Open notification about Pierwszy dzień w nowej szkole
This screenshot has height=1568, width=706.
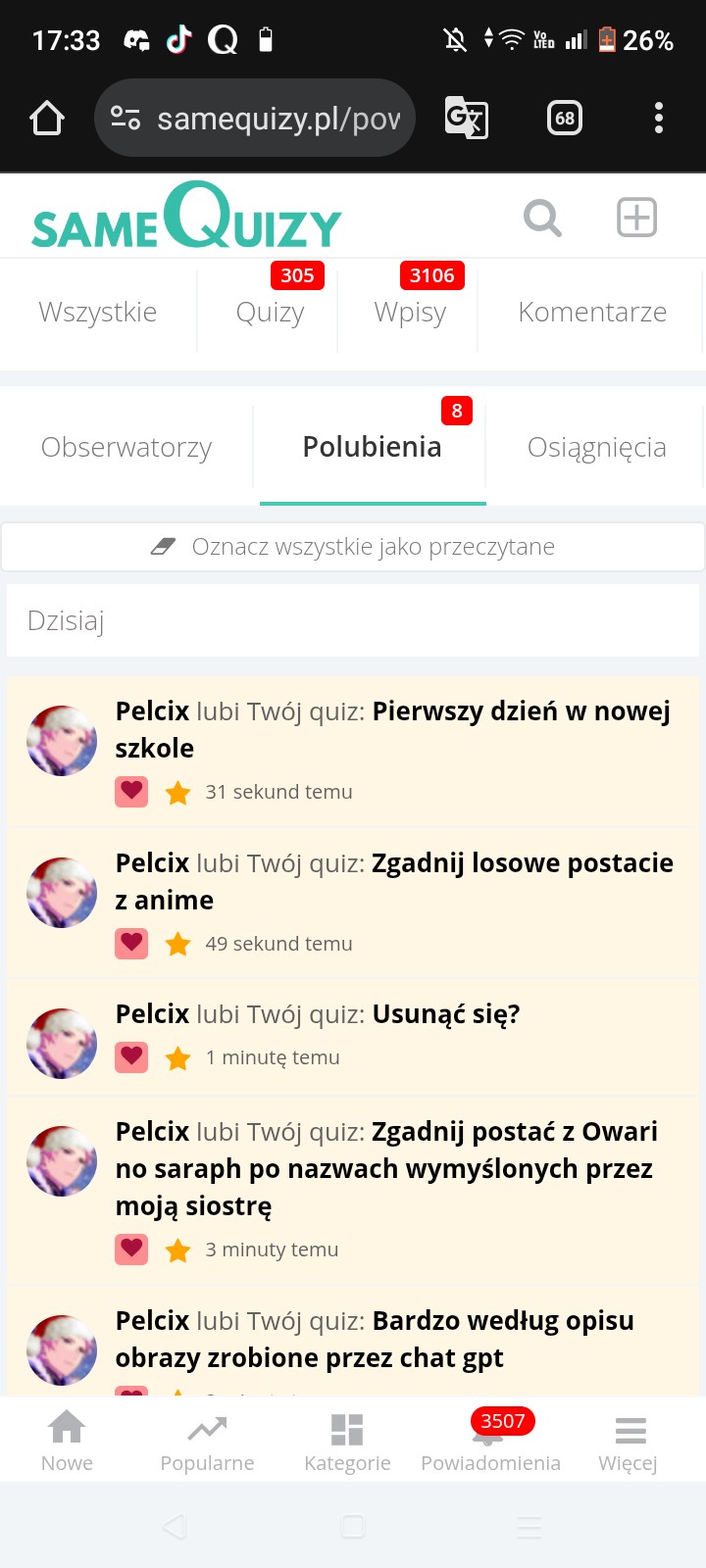[x=392, y=730]
